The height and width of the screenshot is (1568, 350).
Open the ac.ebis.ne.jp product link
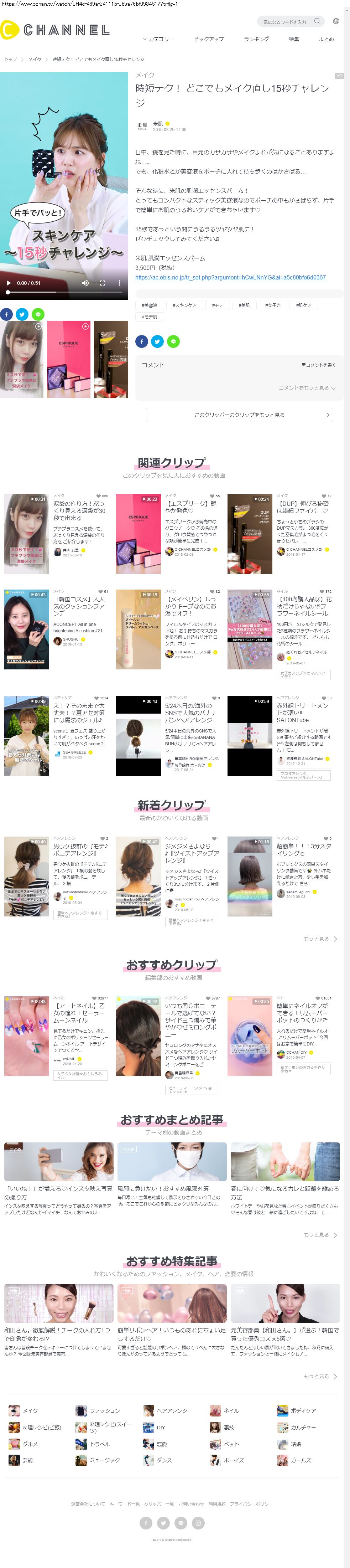point(230,277)
